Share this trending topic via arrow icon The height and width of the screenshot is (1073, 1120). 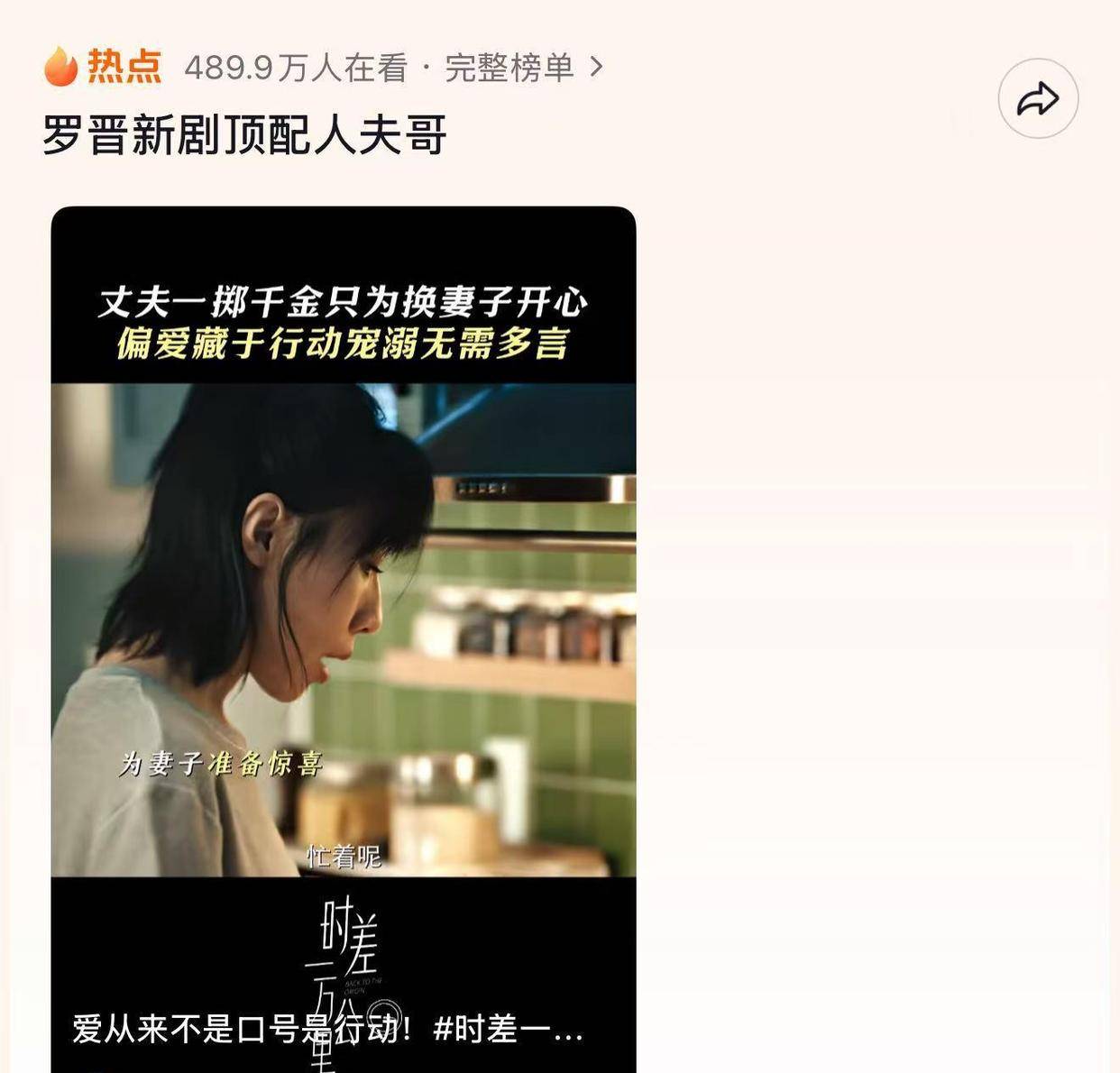1038,99
